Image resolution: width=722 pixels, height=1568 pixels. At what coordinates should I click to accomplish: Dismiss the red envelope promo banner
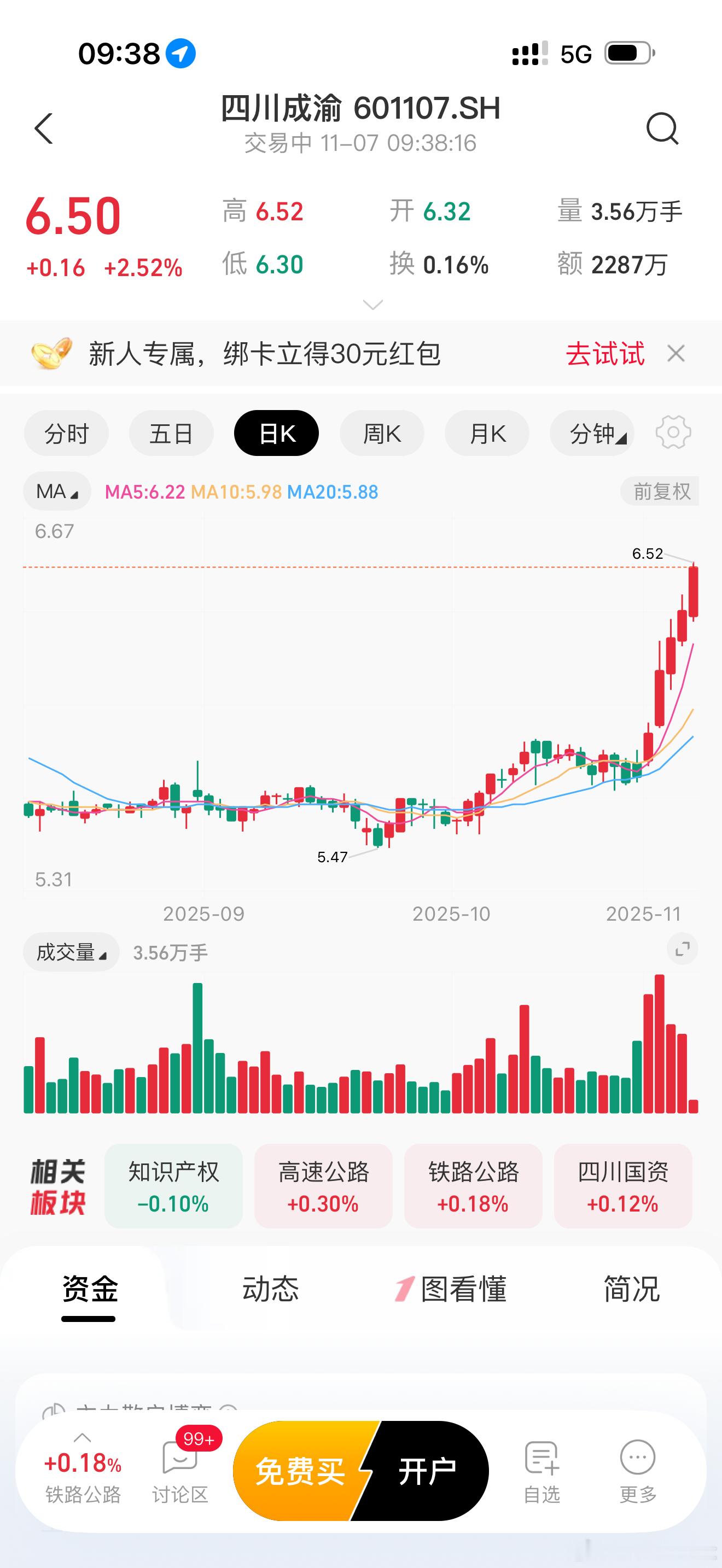click(678, 354)
